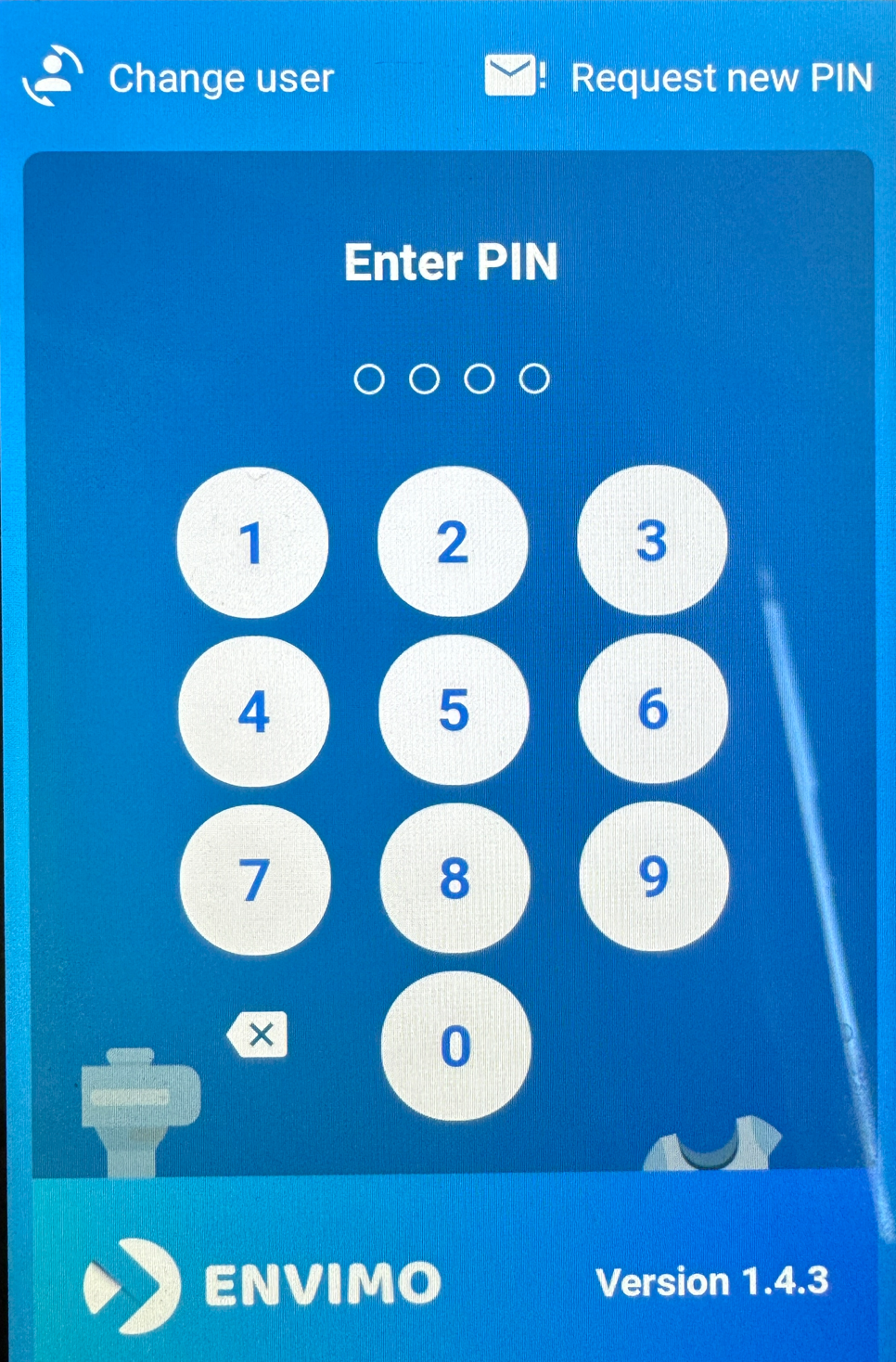Select digit 3 on the PIN pad
Screen dimensions: 896x1362
[x=652, y=540]
